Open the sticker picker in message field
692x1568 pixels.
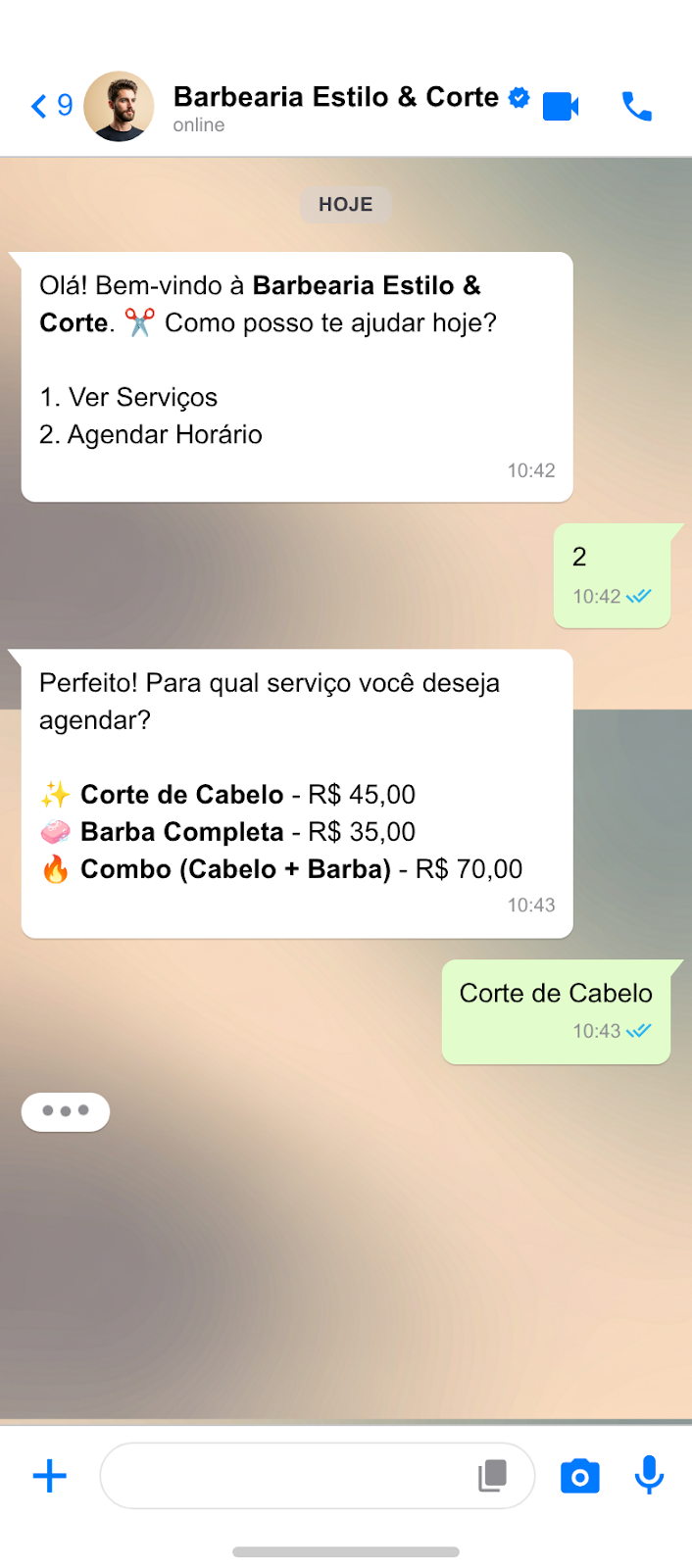[x=492, y=1476]
